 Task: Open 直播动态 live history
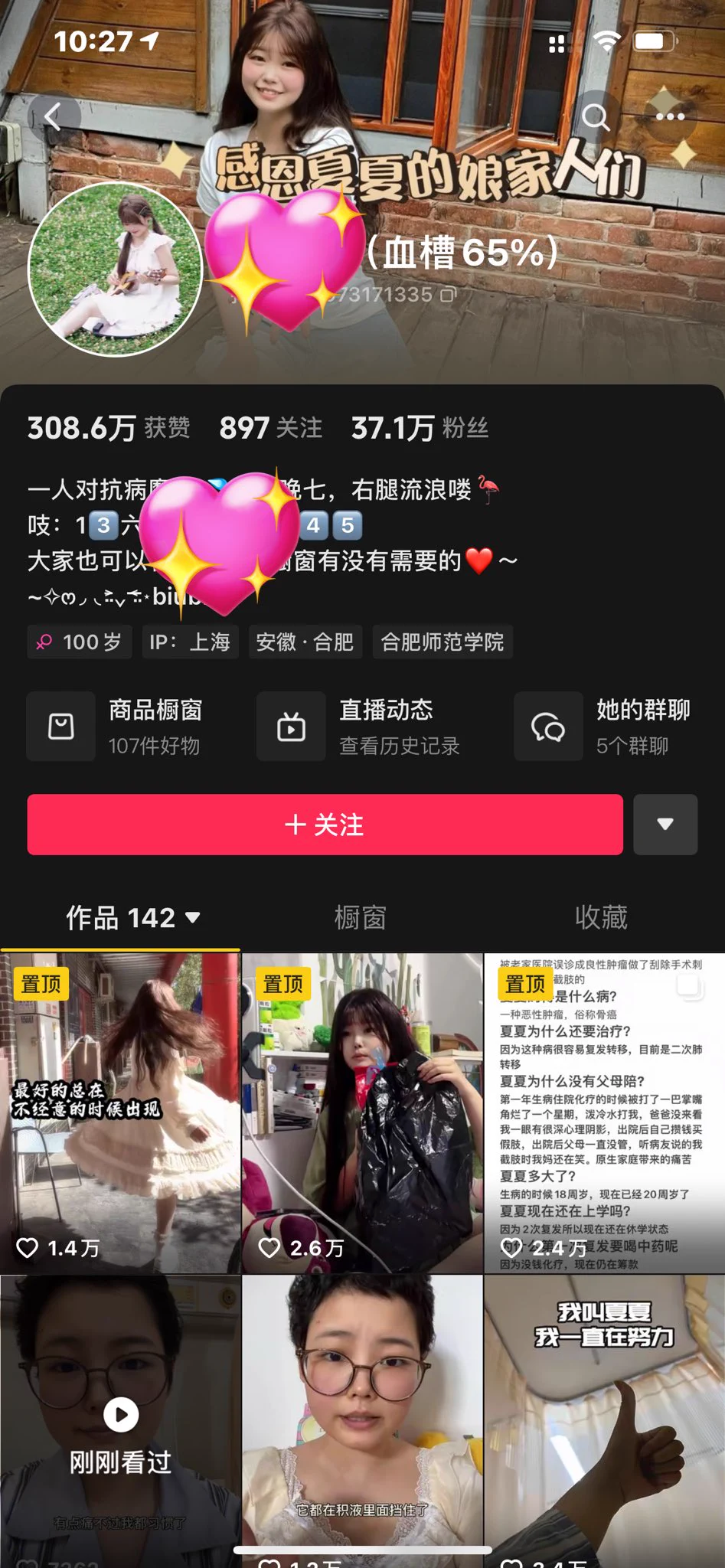(x=360, y=726)
